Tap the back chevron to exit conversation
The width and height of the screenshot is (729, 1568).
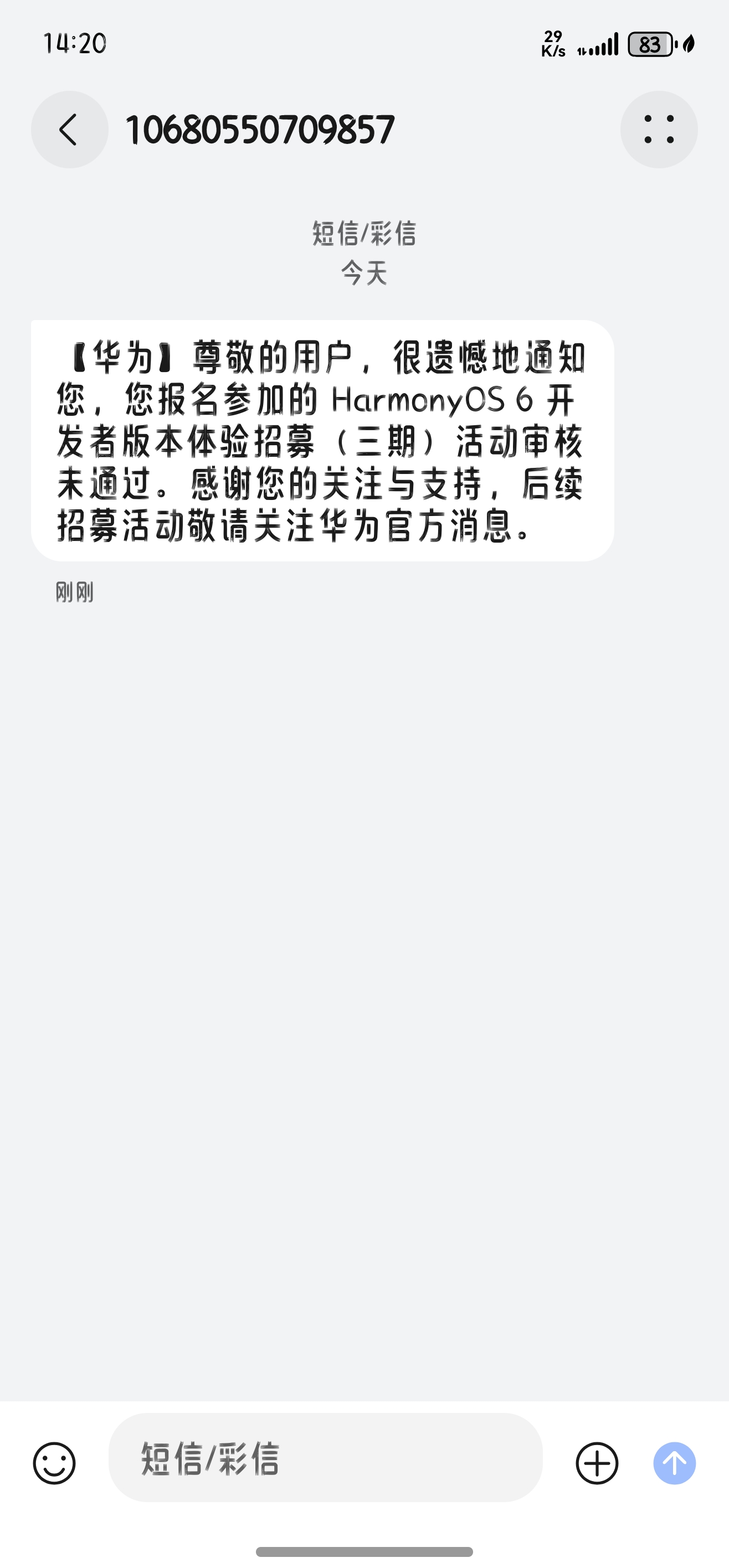[69, 129]
